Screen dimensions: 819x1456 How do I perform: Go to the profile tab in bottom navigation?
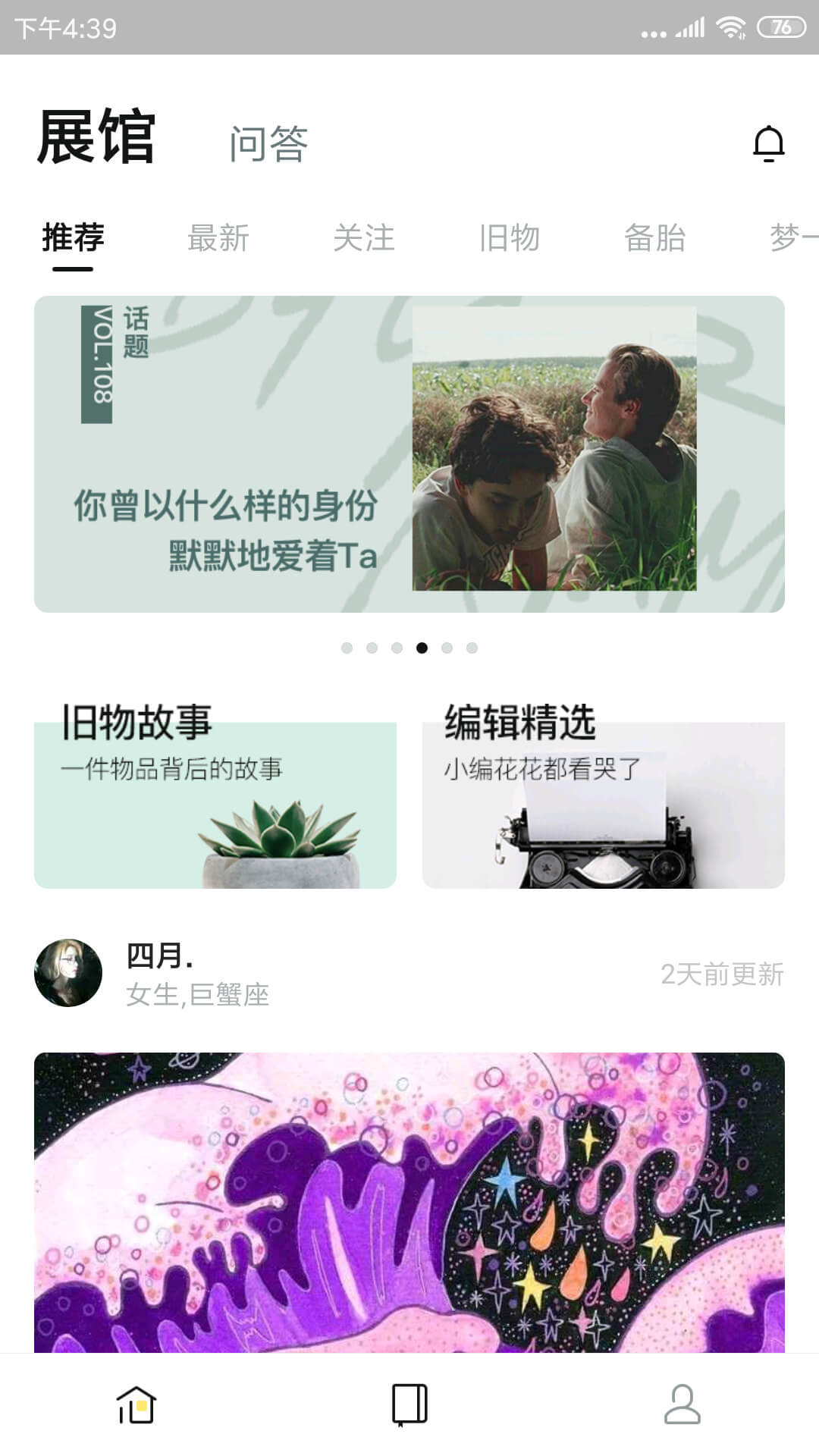point(682,1404)
